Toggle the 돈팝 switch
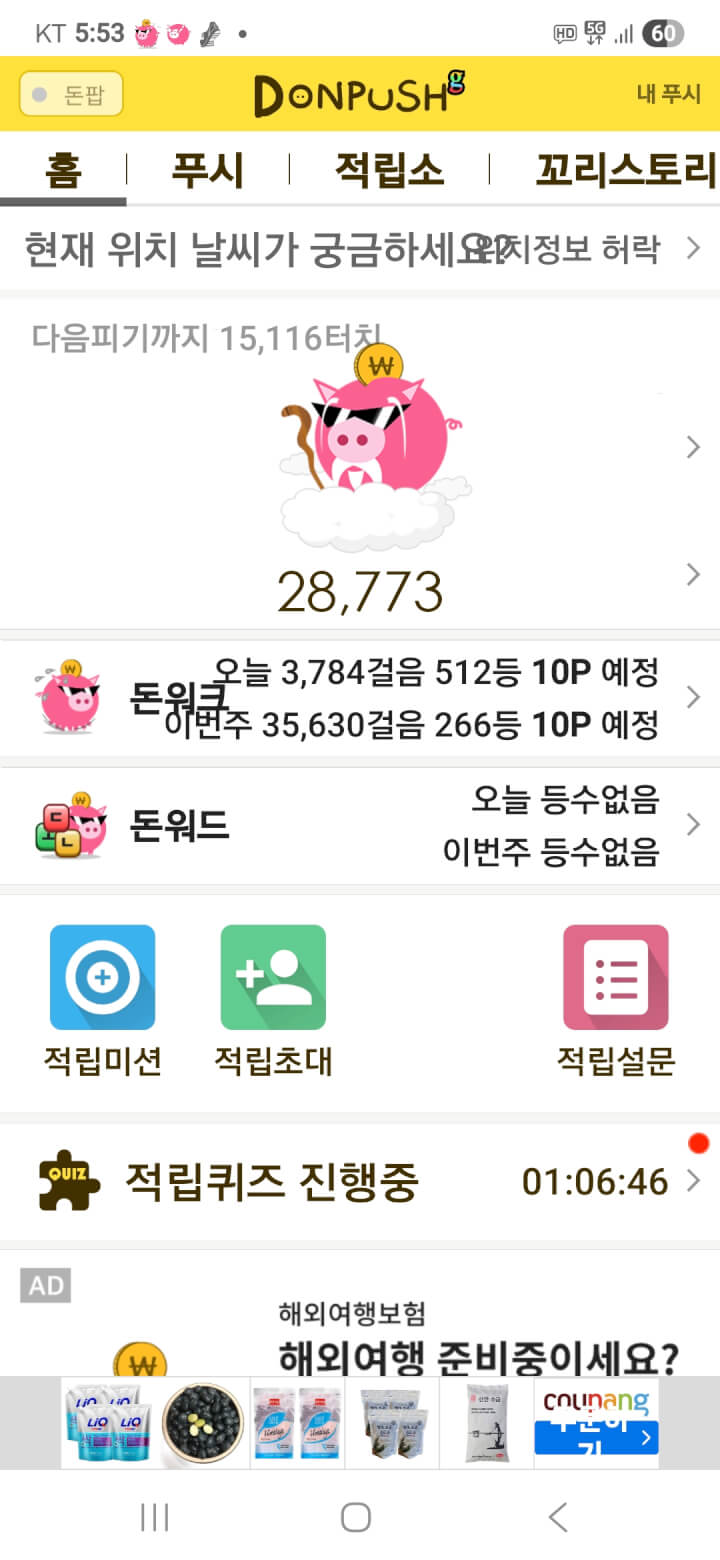This screenshot has height=1560, width=720. coord(71,94)
